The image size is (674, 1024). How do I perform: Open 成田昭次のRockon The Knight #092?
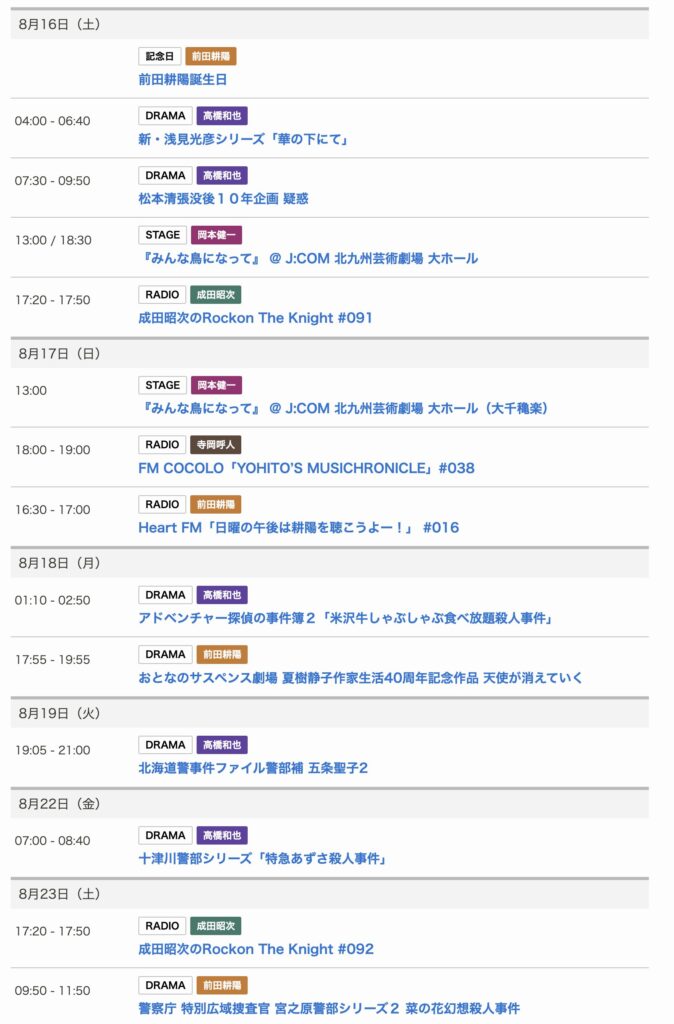coord(255,949)
